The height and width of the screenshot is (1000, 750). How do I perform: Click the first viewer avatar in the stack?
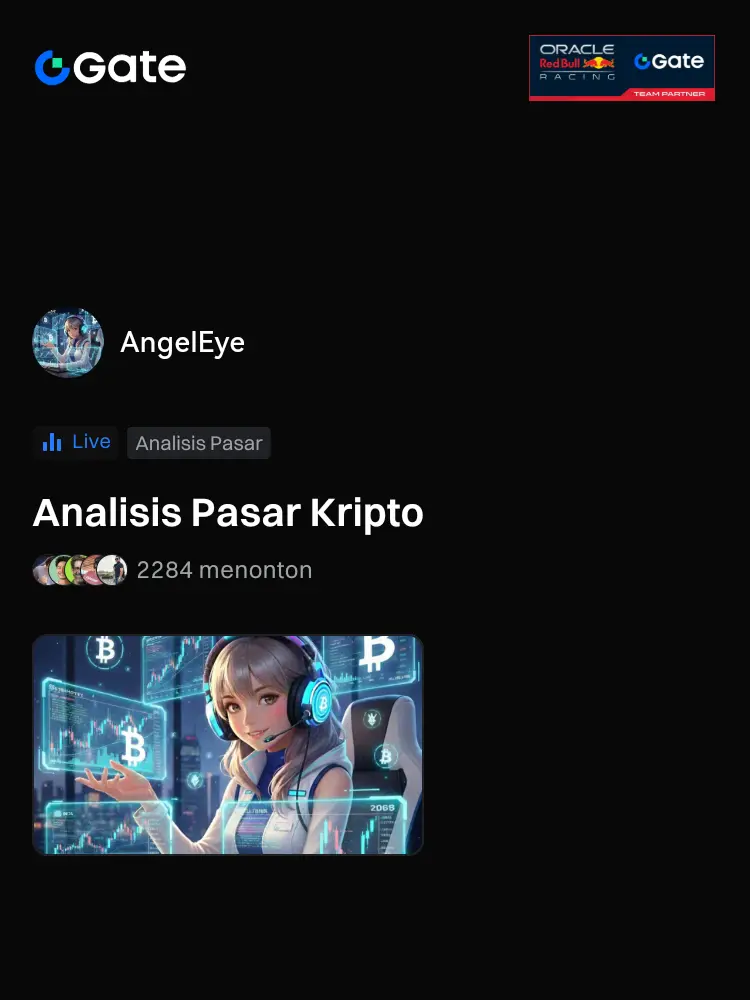pos(42,569)
